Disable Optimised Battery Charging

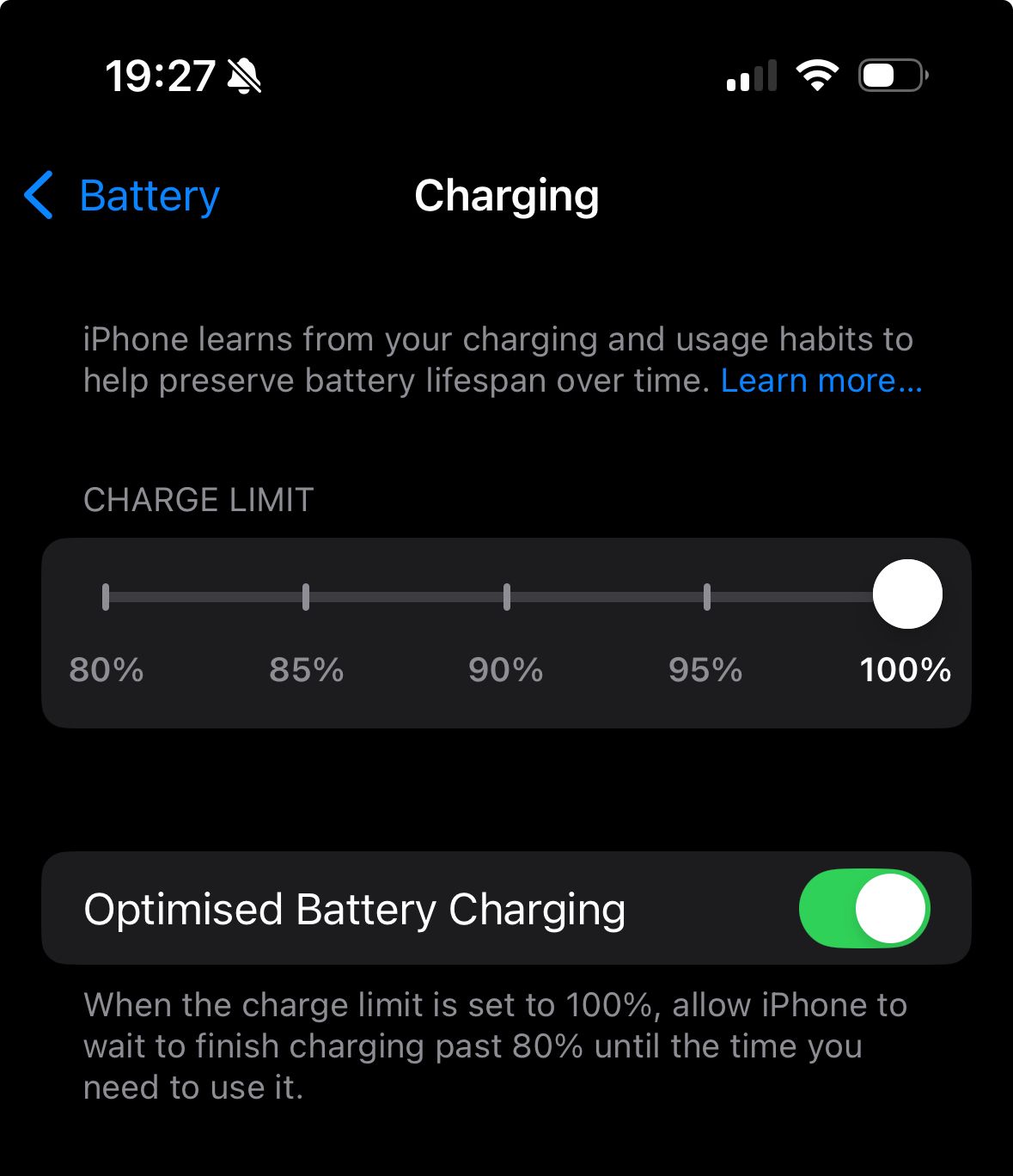coord(863,909)
